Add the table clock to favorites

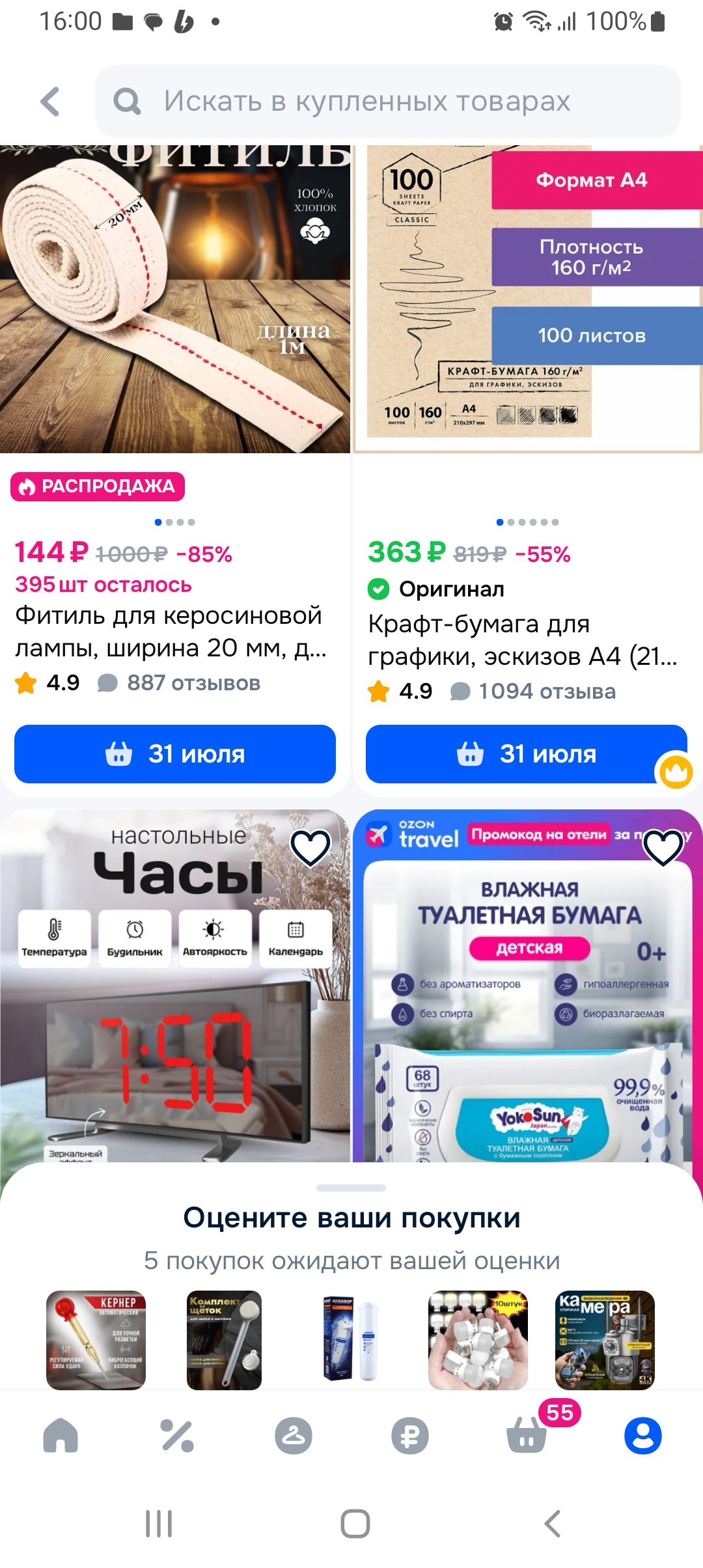click(310, 847)
